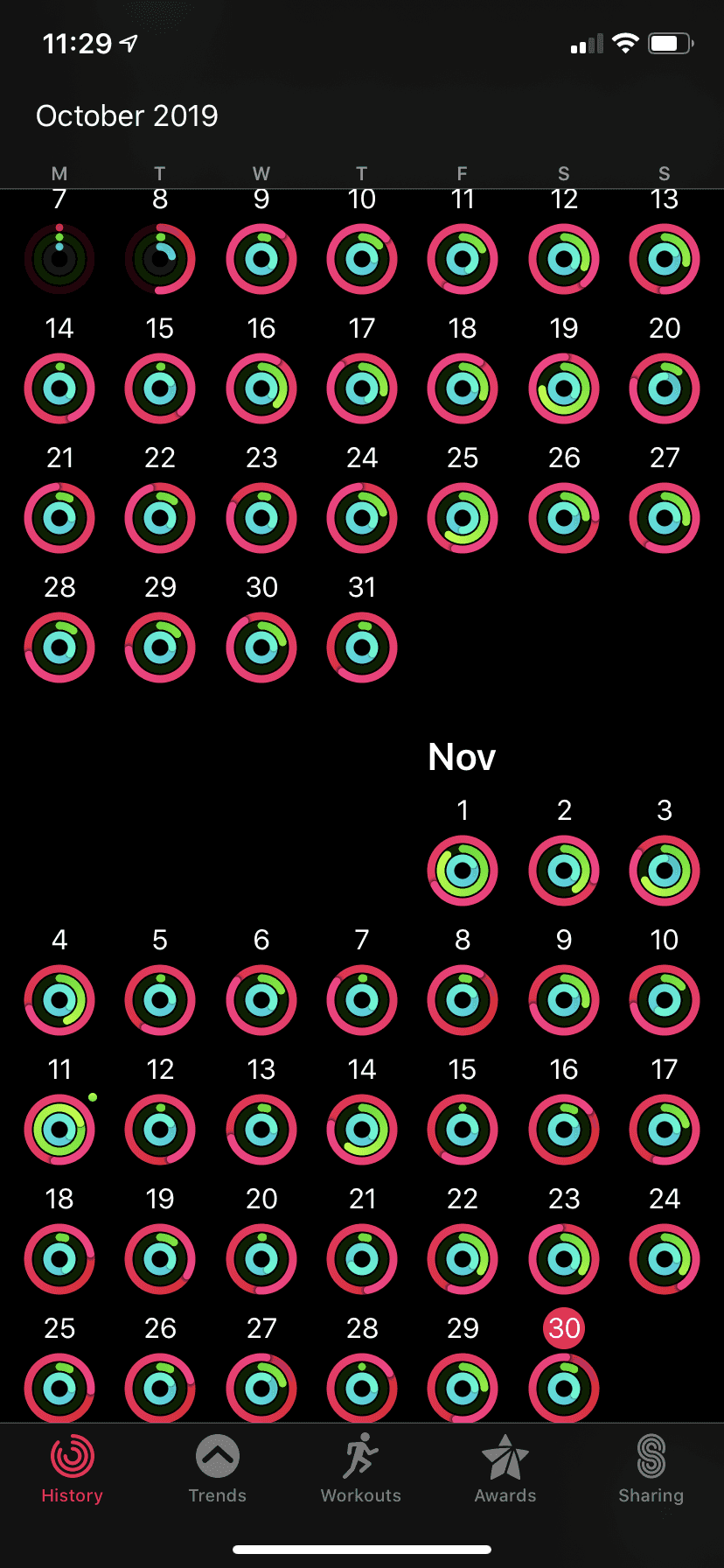This screenshot has width=724, height=1568.
Task: Open activity rings for October 7
Action: (x=59, y=259)
